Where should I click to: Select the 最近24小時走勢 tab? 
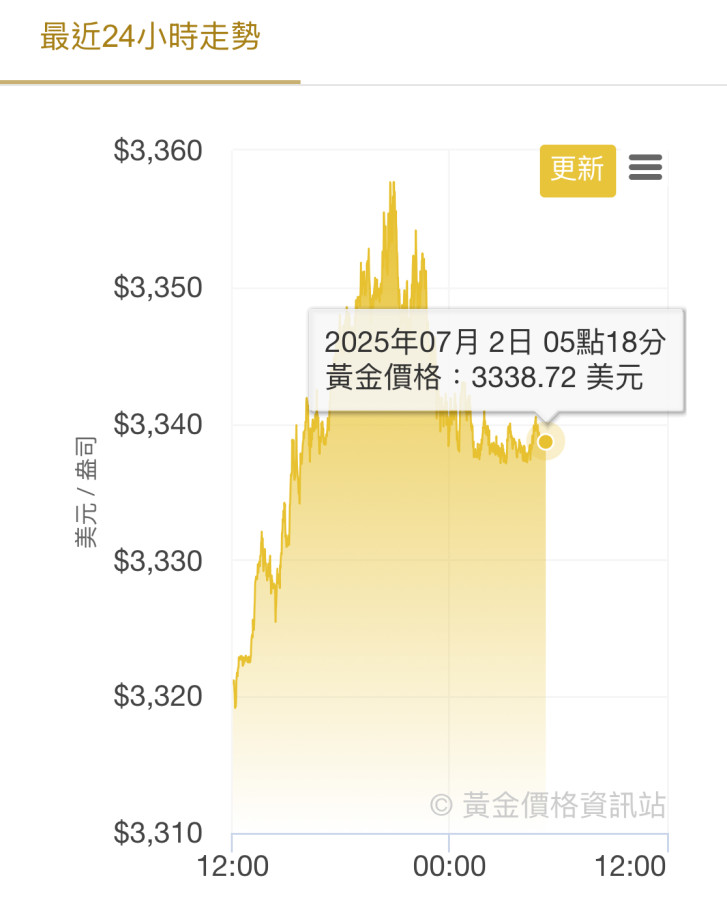(150, 39)
